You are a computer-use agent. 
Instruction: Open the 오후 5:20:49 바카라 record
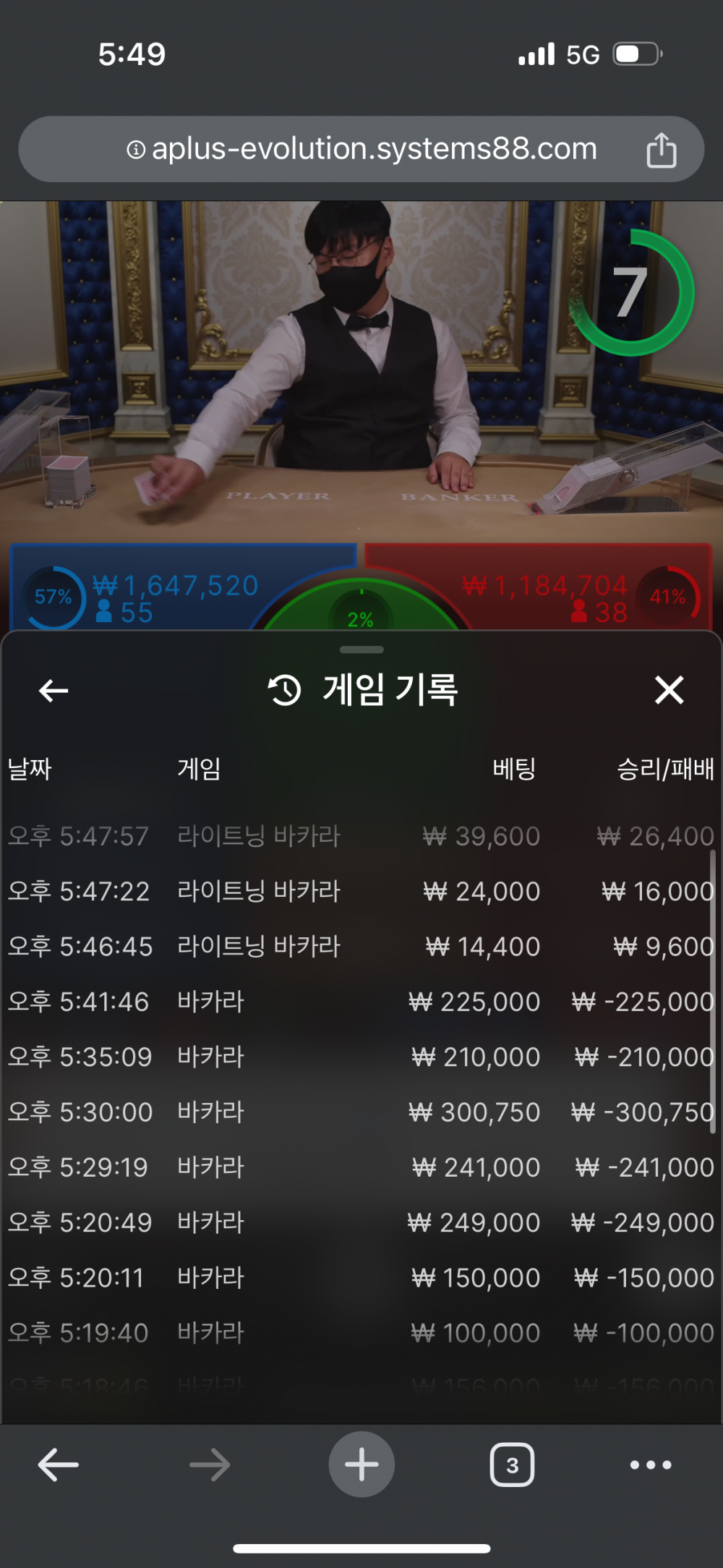(x=360, y=1222)
